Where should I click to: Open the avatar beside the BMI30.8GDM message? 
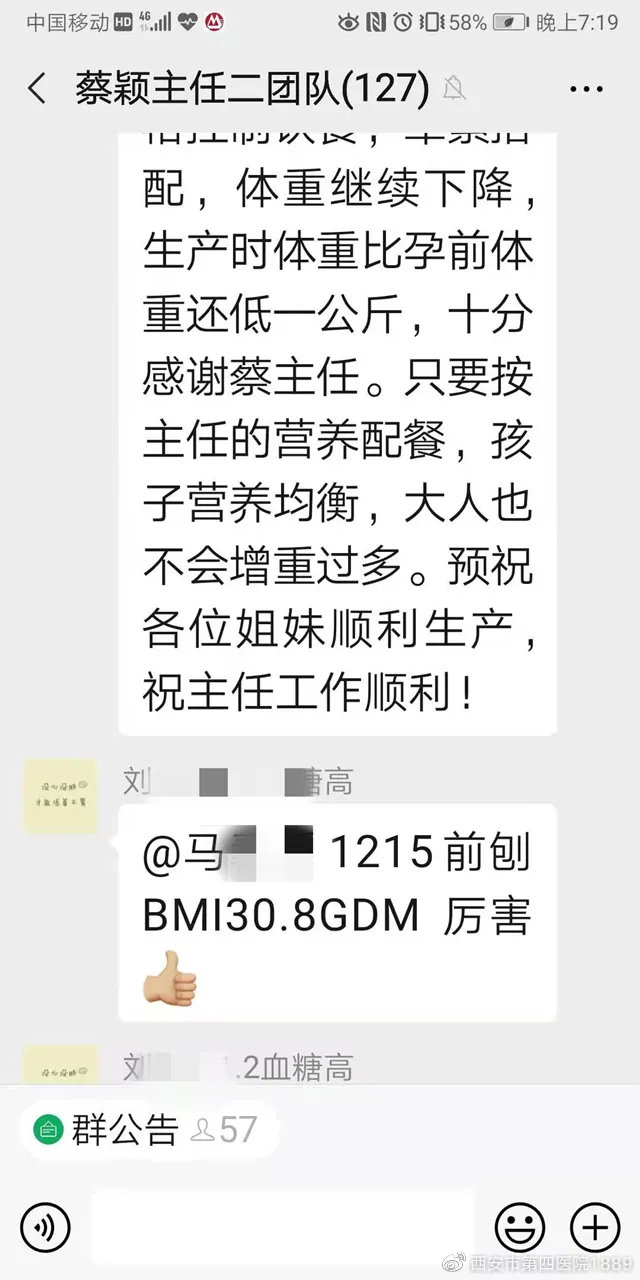60,796
